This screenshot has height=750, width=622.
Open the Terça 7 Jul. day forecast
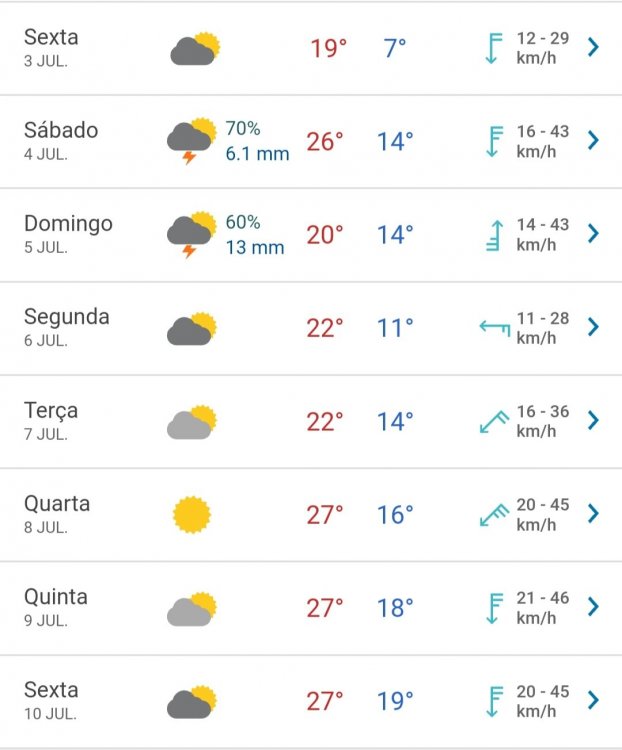[x=593, y=420]
